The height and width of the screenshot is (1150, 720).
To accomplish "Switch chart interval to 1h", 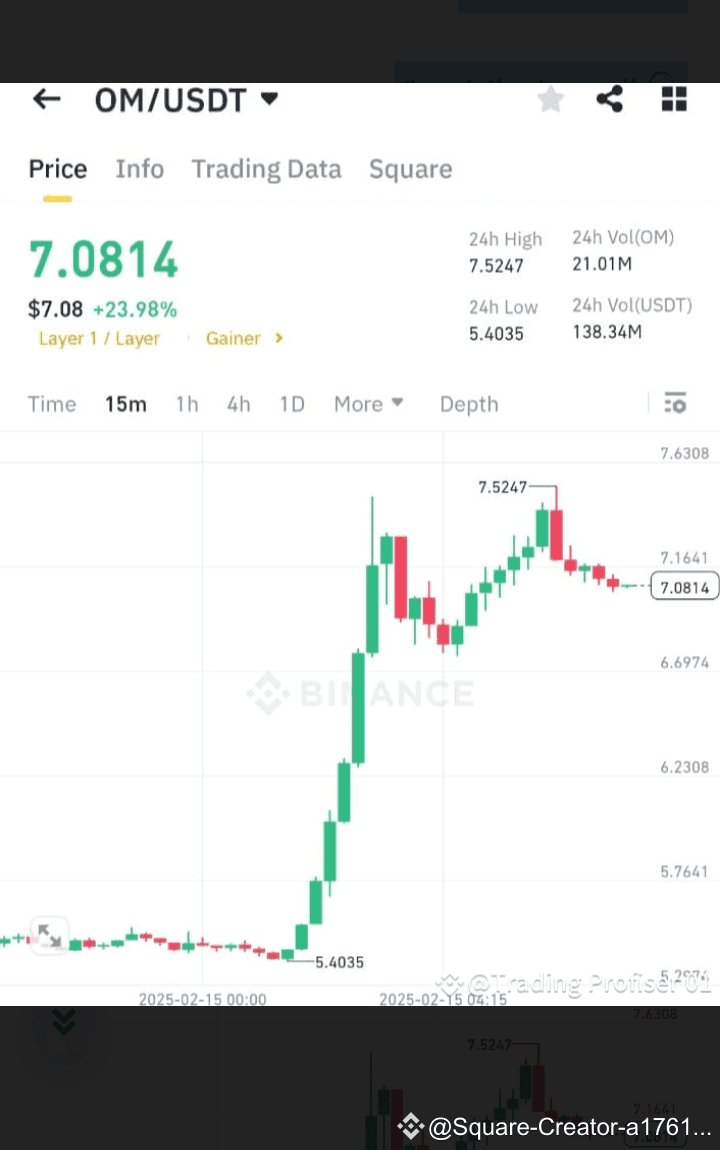I will pyautogui.click(x=186, y=403).
